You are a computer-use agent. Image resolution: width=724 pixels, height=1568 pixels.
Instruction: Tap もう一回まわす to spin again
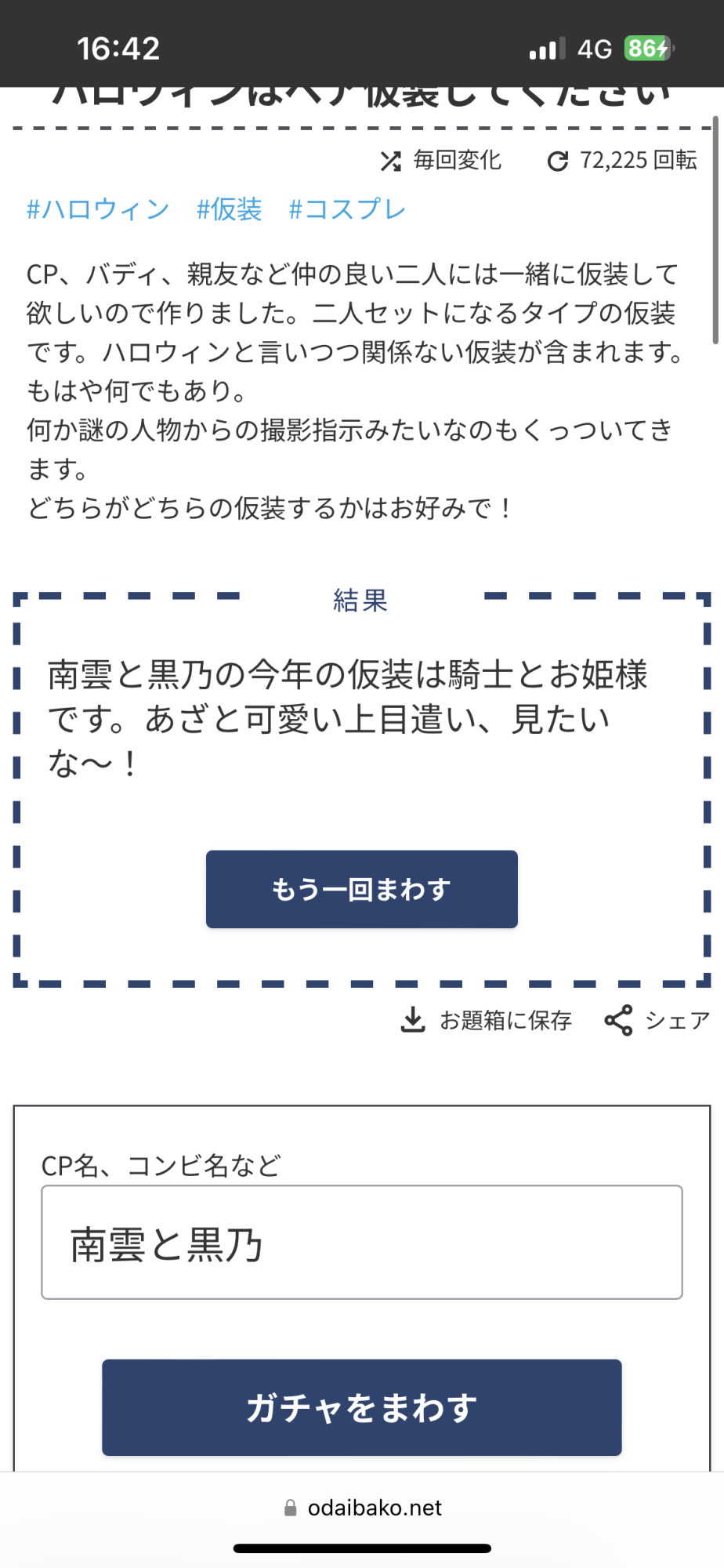point(361,889)
